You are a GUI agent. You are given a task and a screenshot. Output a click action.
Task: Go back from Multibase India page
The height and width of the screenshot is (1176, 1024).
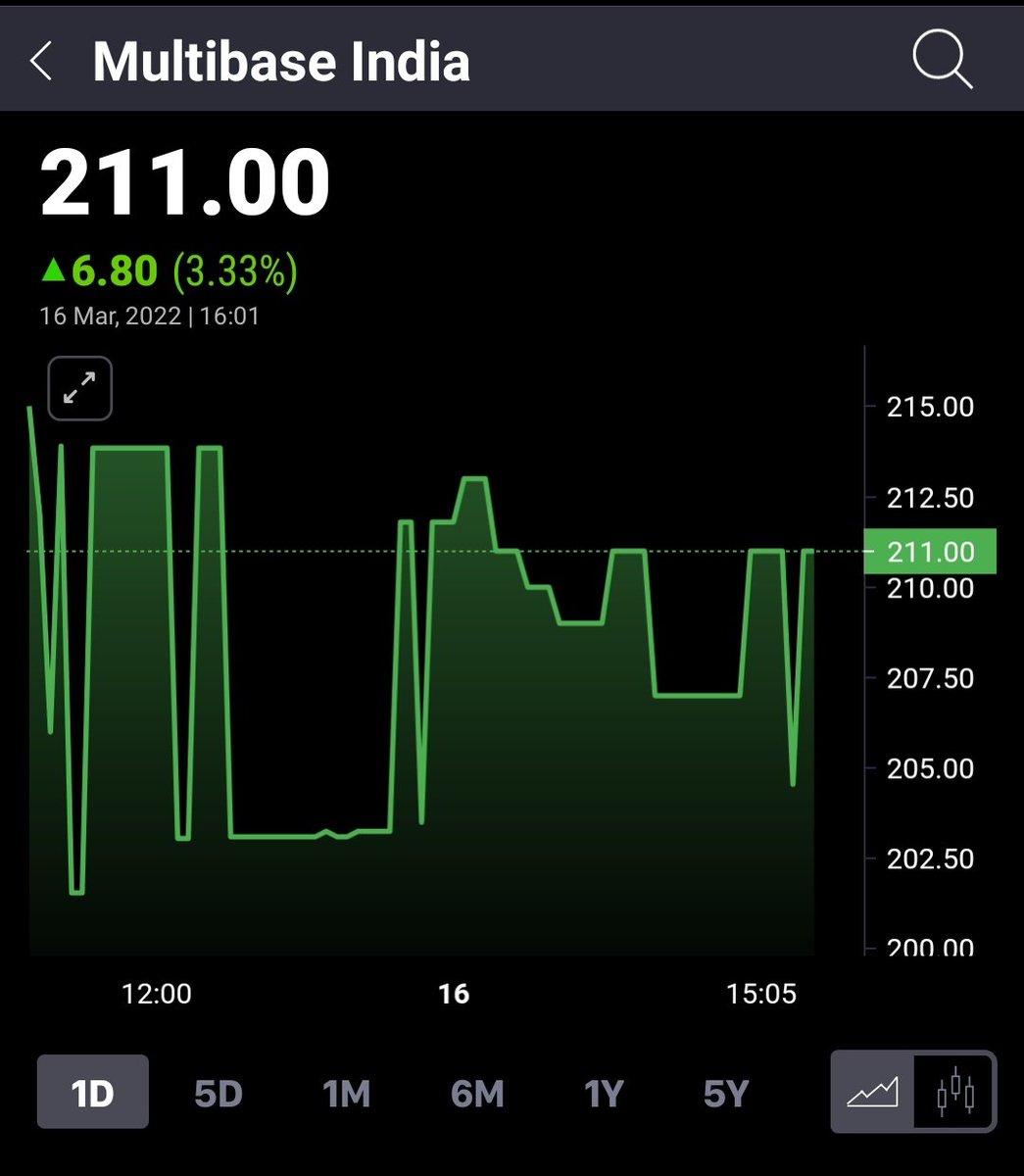(41, 62)
